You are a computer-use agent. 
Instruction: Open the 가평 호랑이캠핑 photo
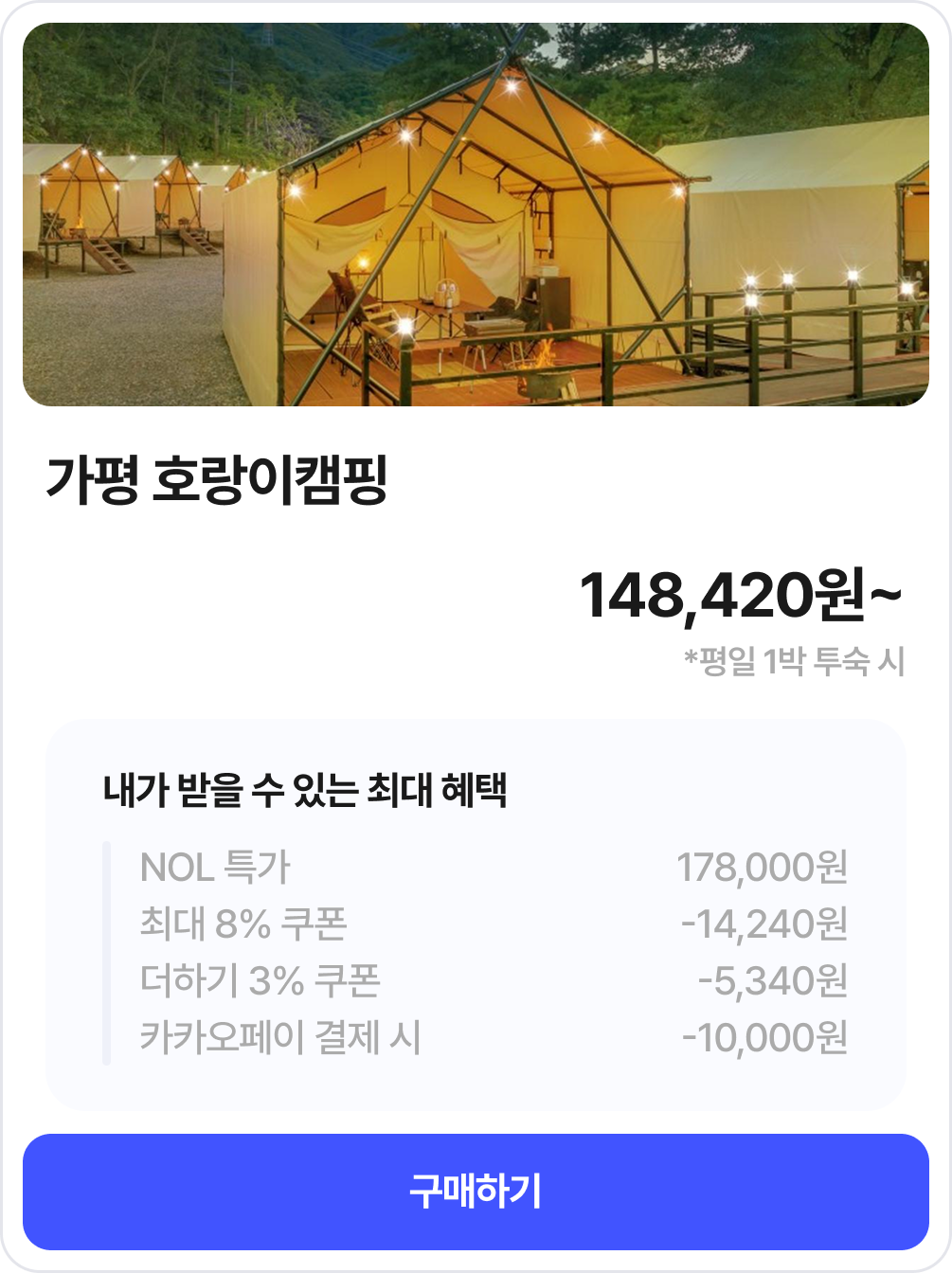tap(476, 215)
